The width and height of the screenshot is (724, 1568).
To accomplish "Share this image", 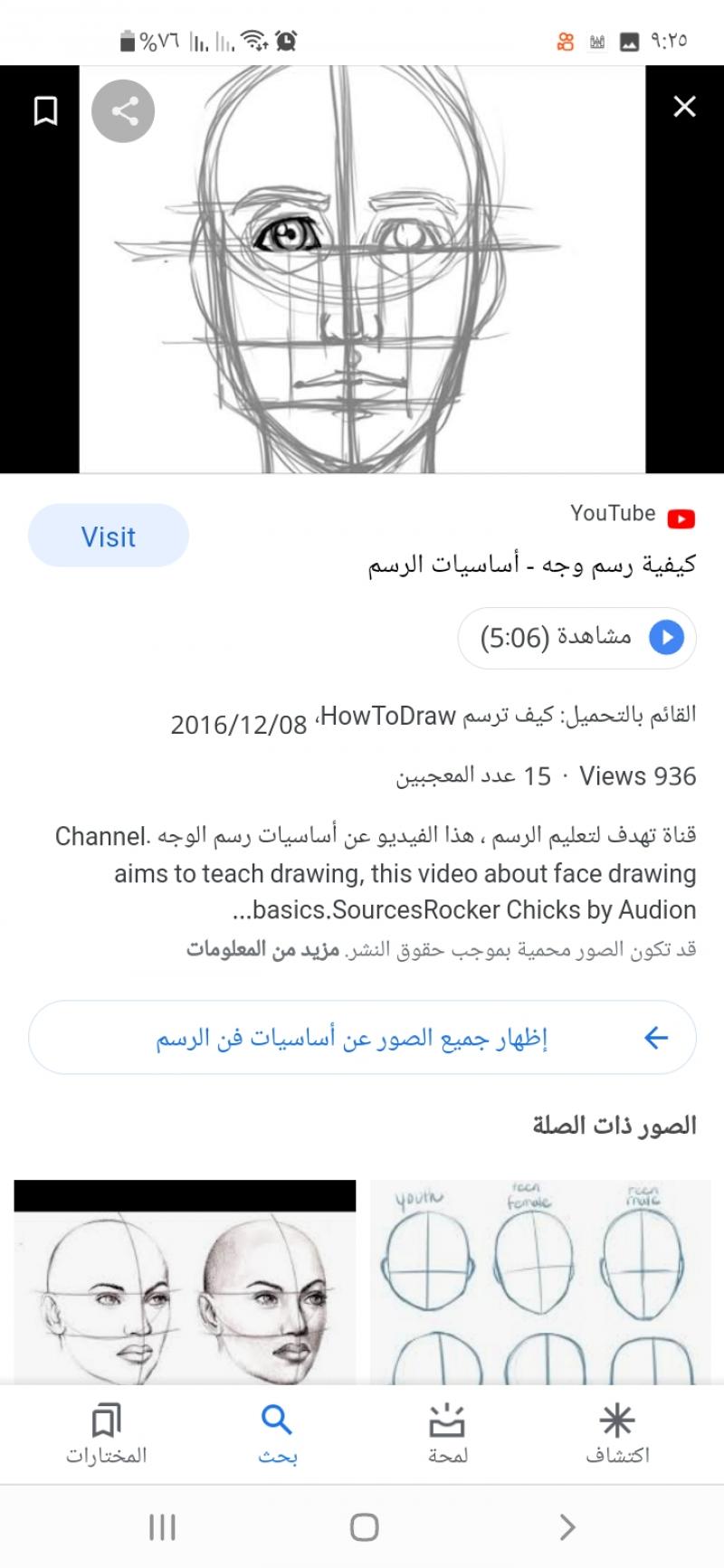I will tap(123, 111).
